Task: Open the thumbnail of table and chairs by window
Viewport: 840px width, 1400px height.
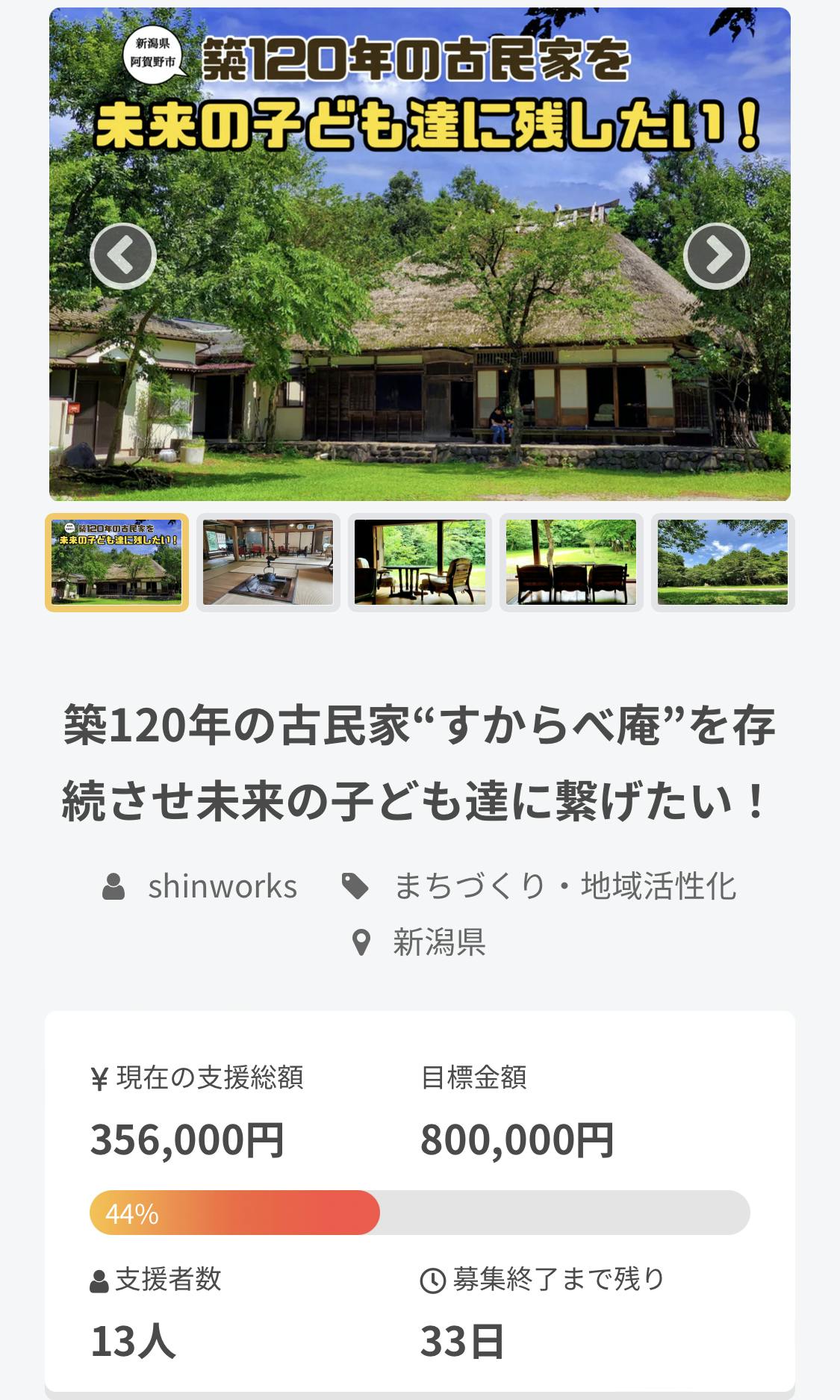Action: 420,562
